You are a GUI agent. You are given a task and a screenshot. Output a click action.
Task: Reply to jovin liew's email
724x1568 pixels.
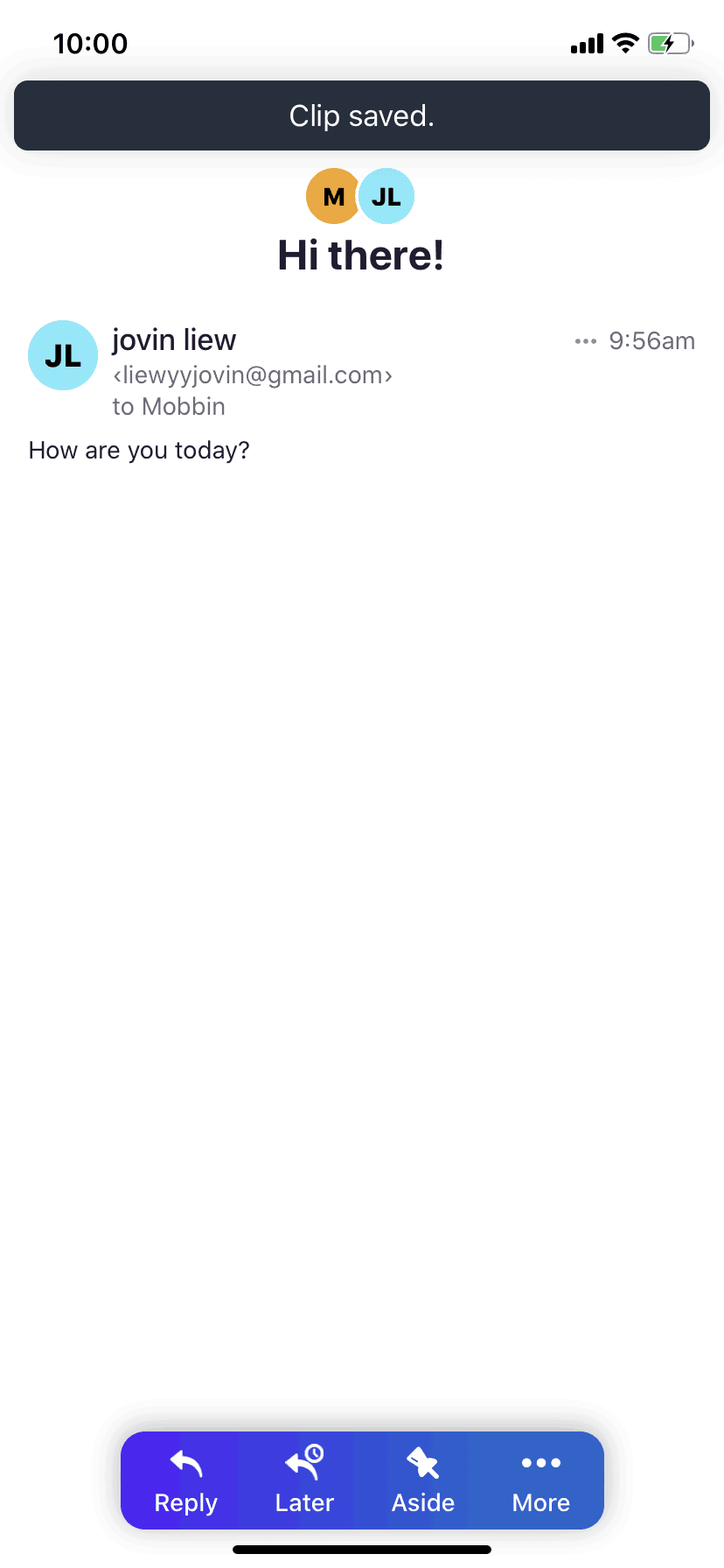click(x=185, y=1480)
